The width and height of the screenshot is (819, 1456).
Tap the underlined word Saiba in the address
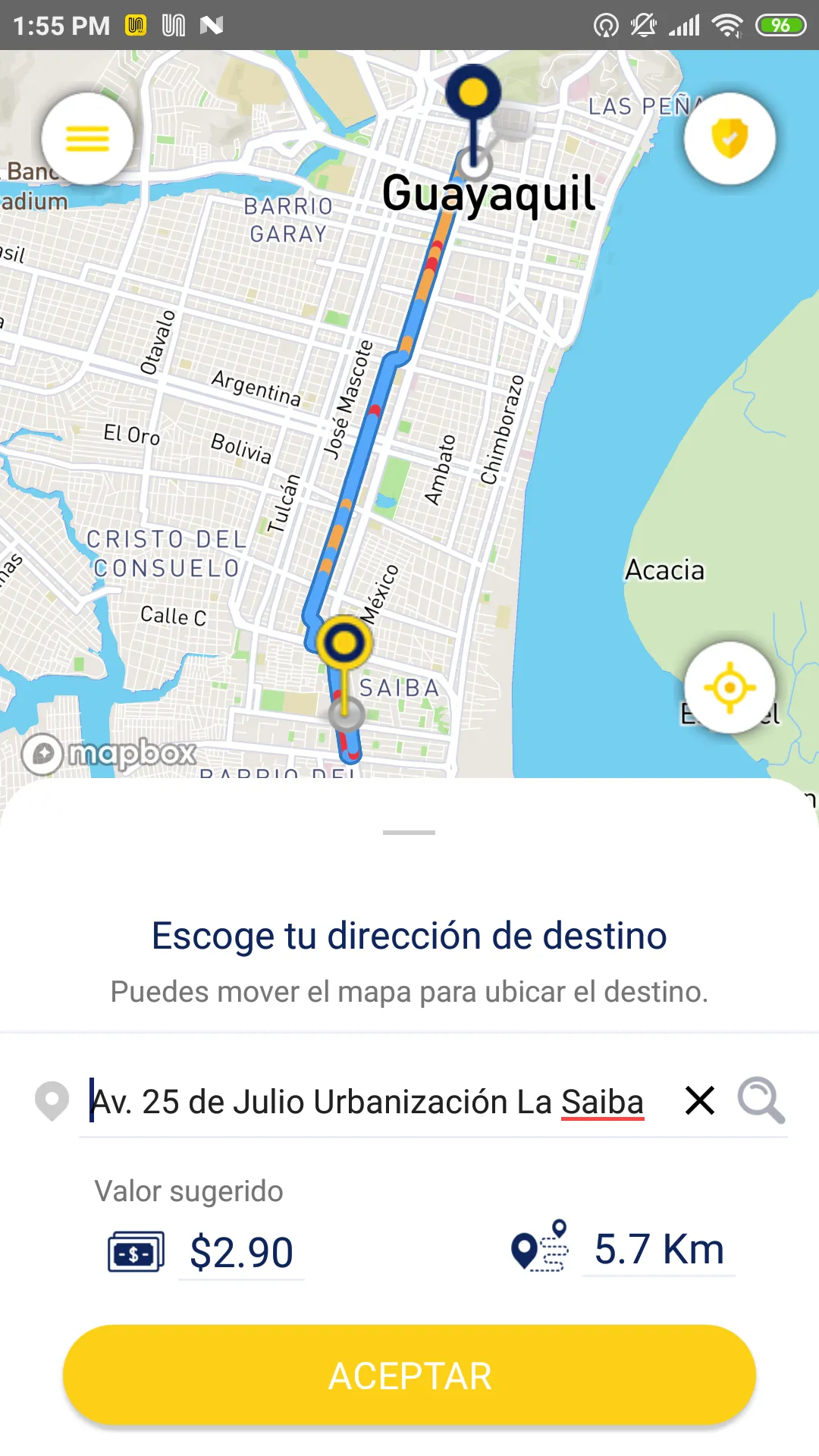(603, 1101)
